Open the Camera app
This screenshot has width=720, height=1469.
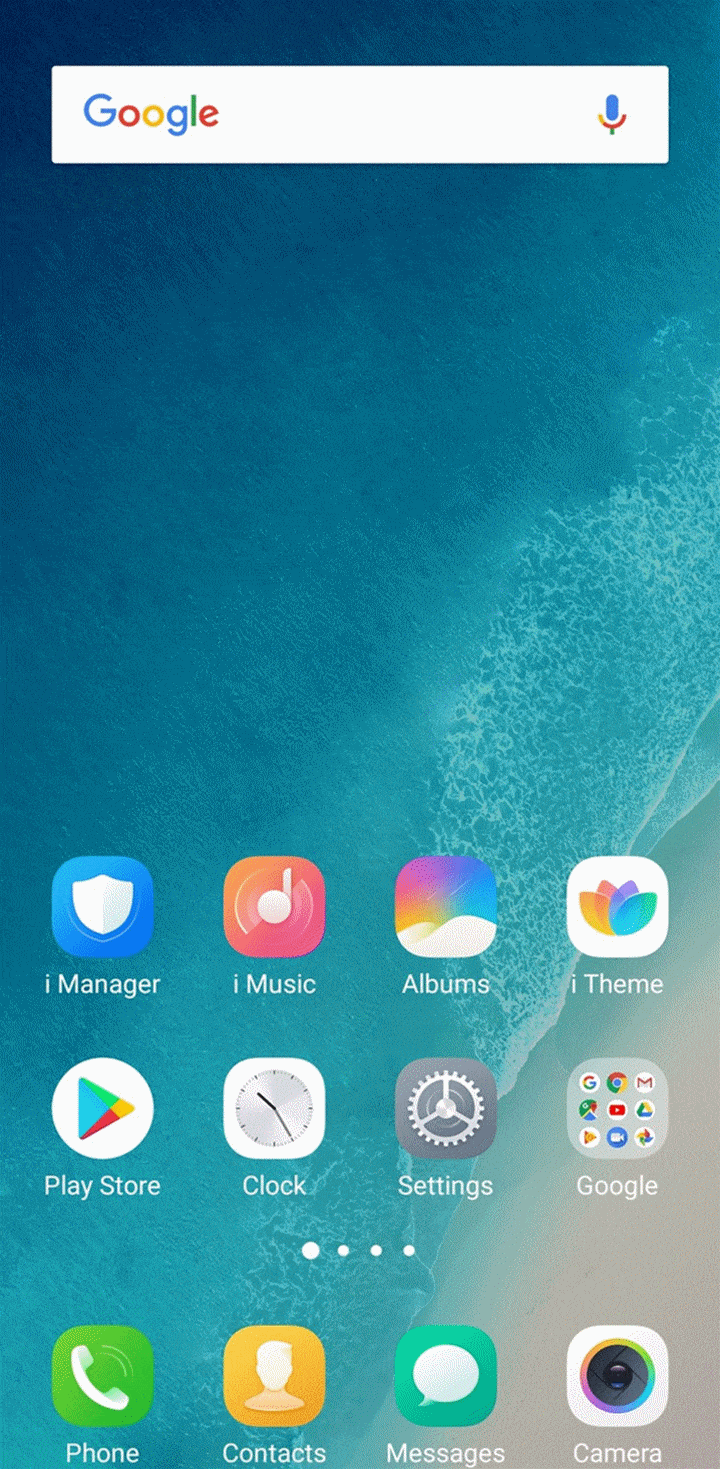[x=617, y=1376]
